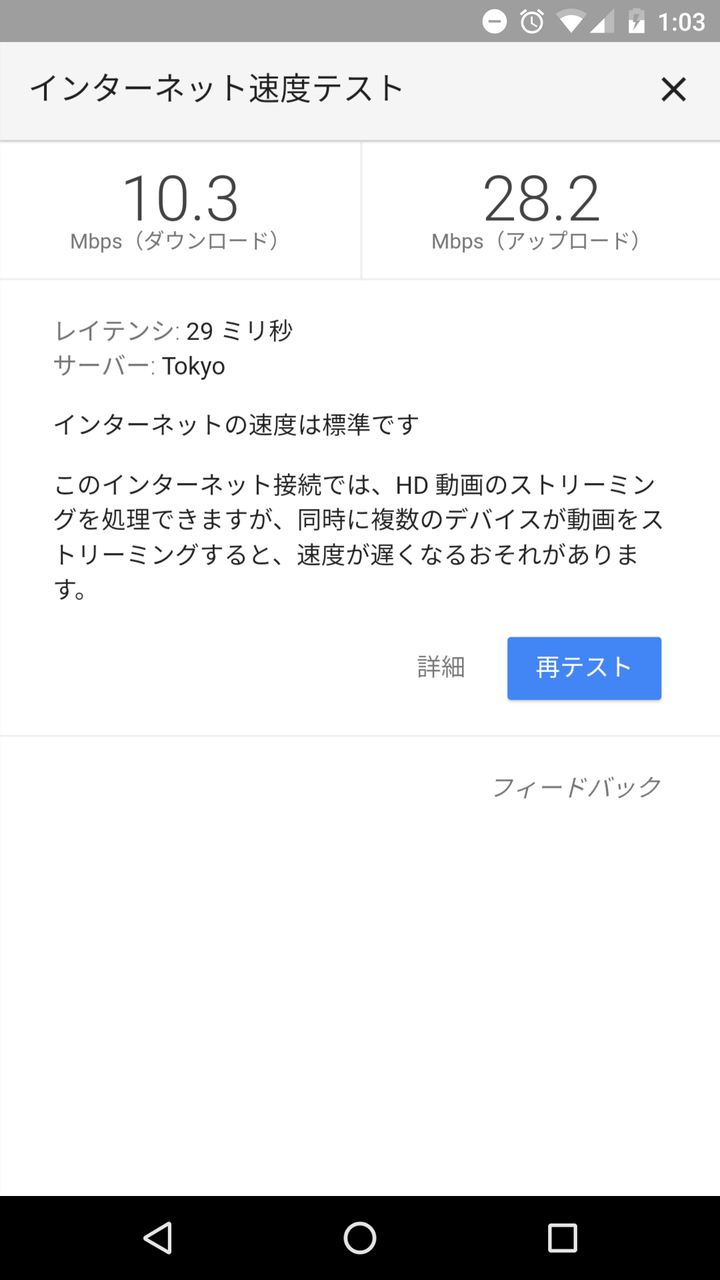Run the speed test again with 再テスト
Image resolution: width=720 pixels, height=1280 pixels.
[x=584, y=668]
